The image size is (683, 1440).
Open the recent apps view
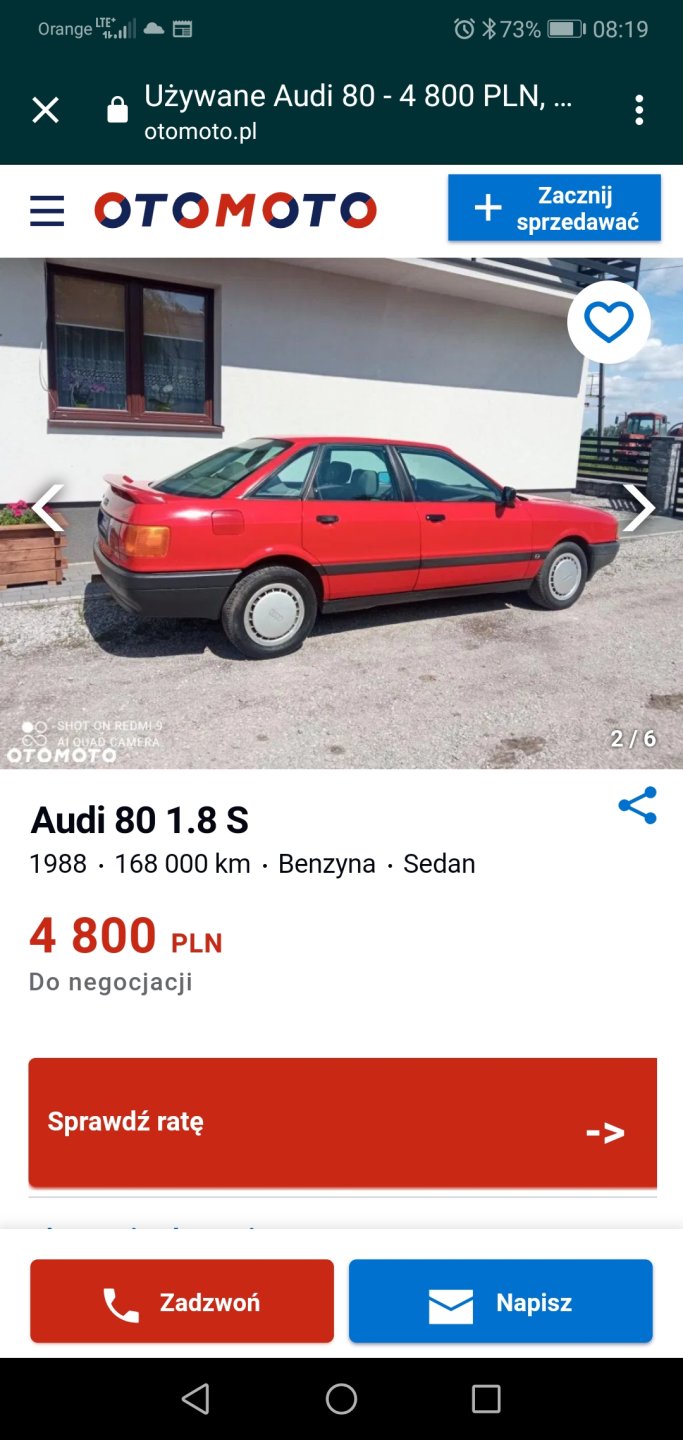pos(486,1398)
